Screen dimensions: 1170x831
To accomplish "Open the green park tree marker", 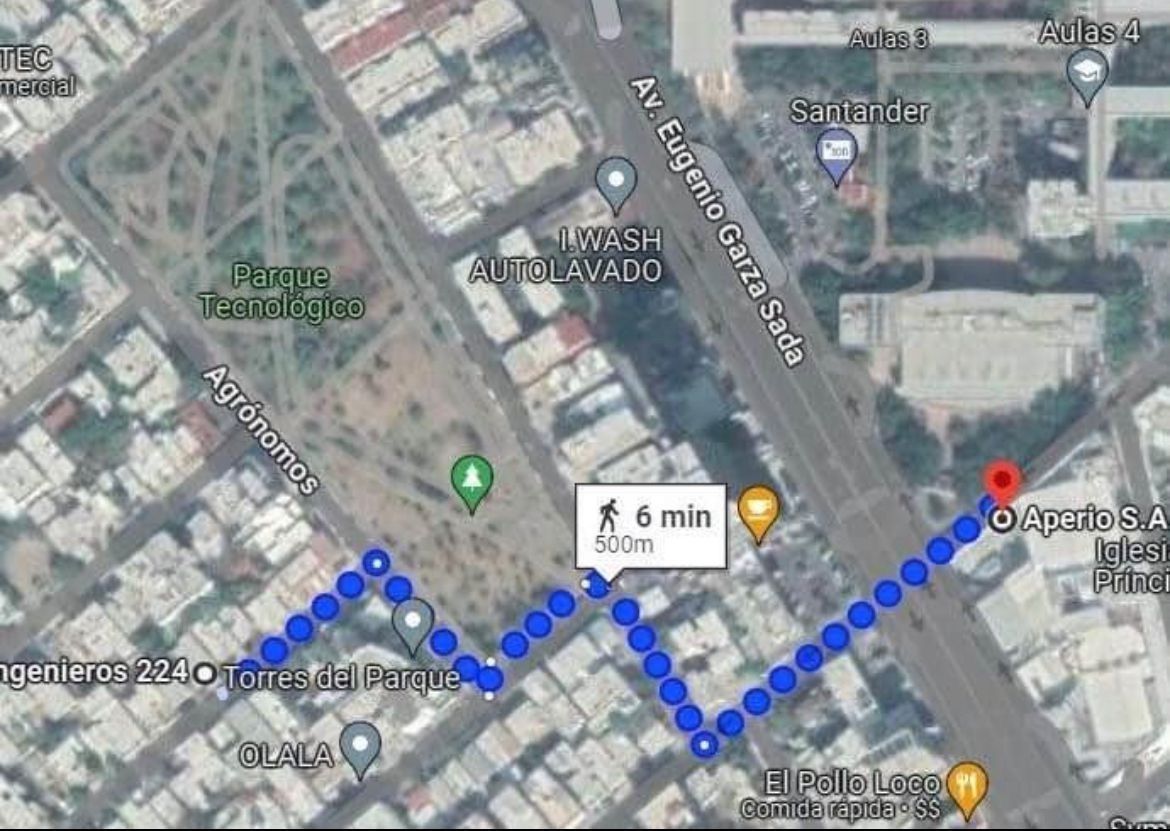I will pyautogui.click(x=472, y=480).
